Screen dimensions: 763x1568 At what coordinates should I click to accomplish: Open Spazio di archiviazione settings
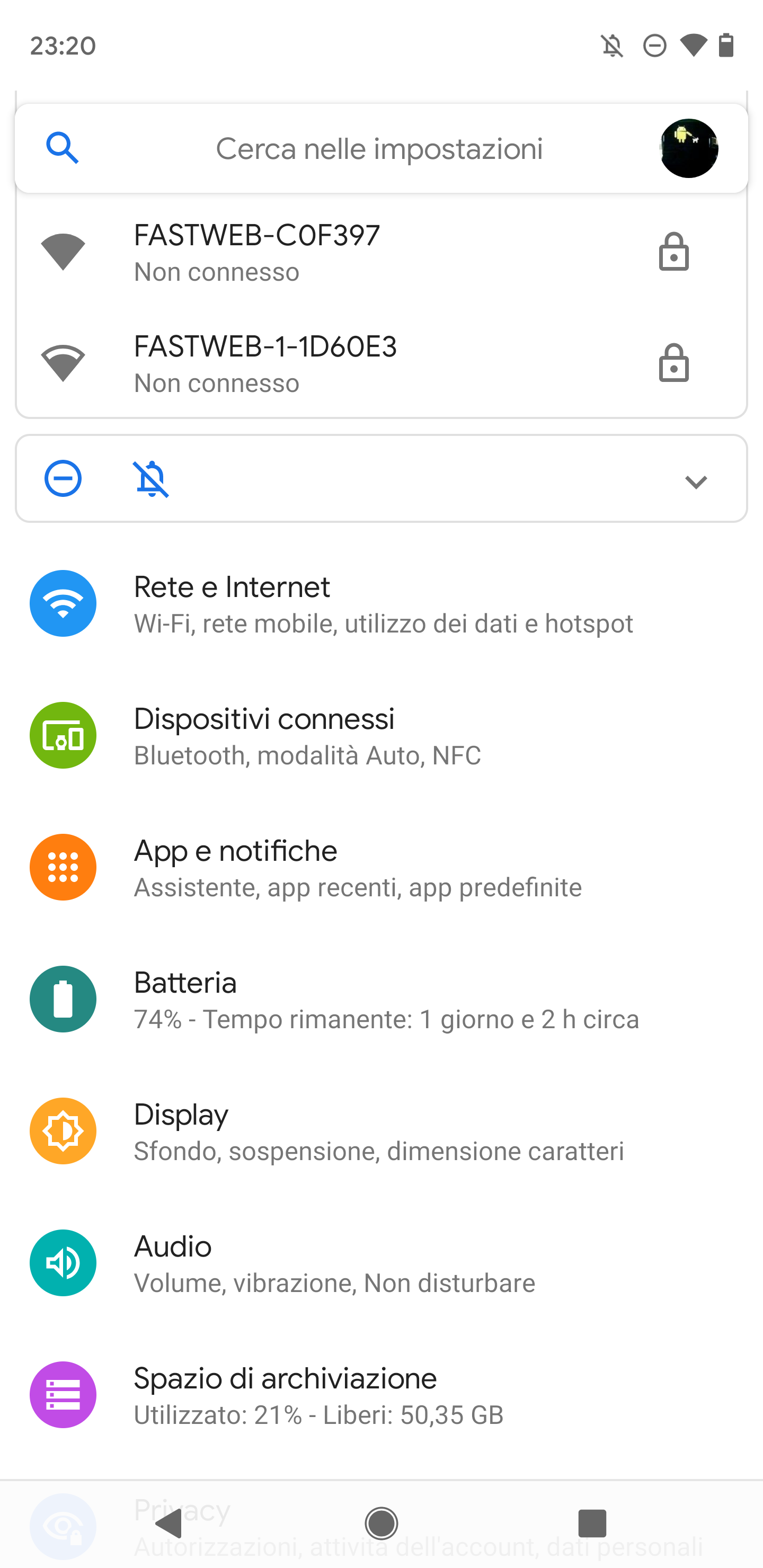pyautogui.click(x=381, y=1395)
